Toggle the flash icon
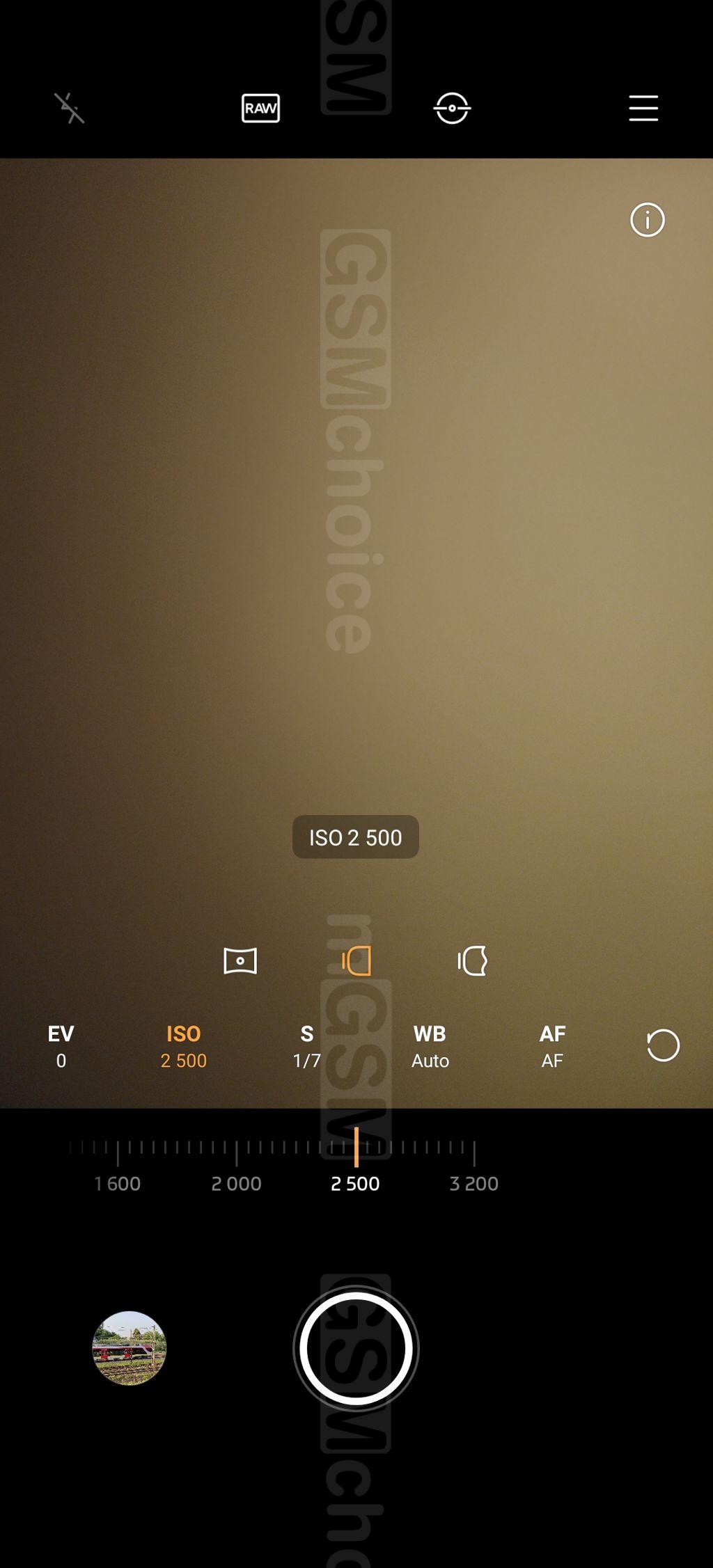 click(70, 109)
